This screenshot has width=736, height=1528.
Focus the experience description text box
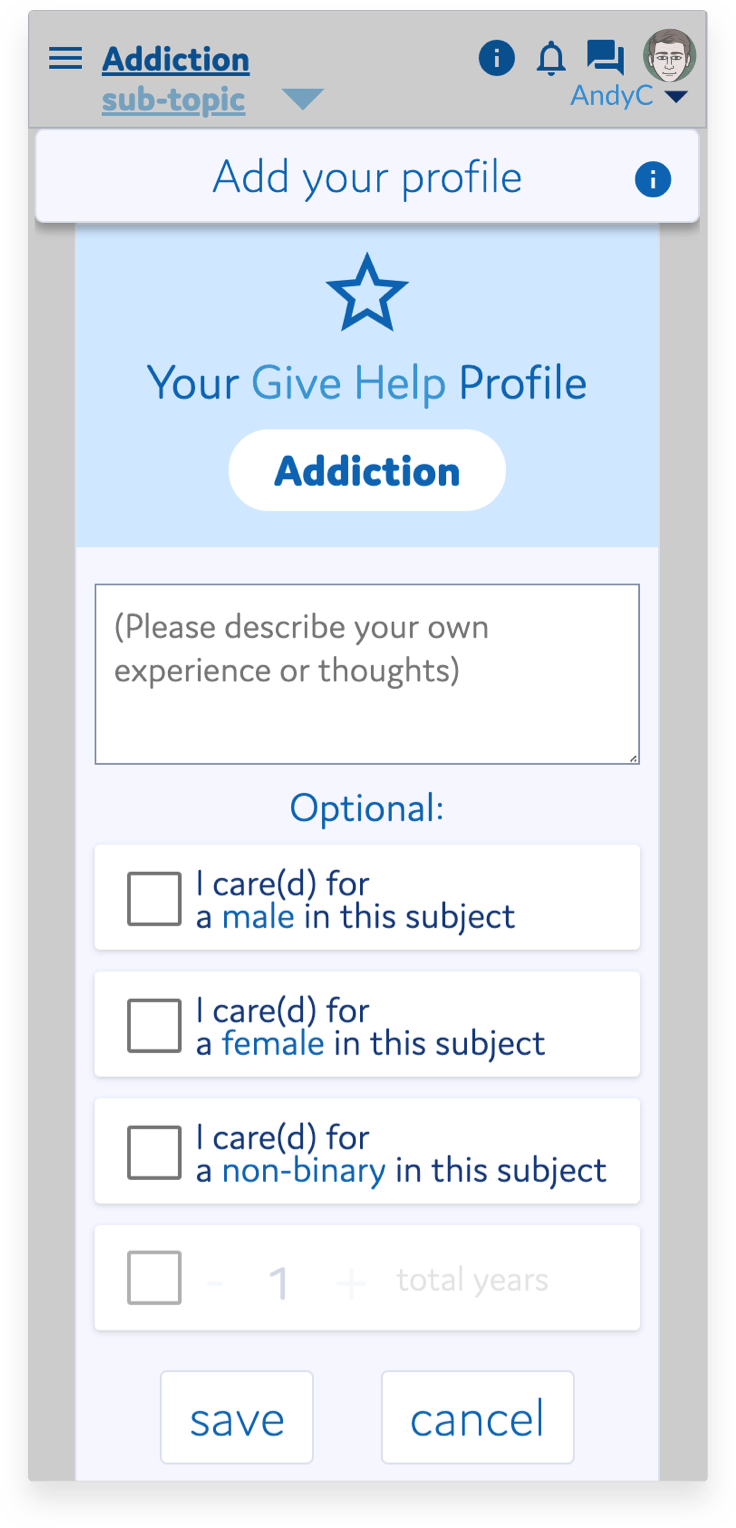367,674
